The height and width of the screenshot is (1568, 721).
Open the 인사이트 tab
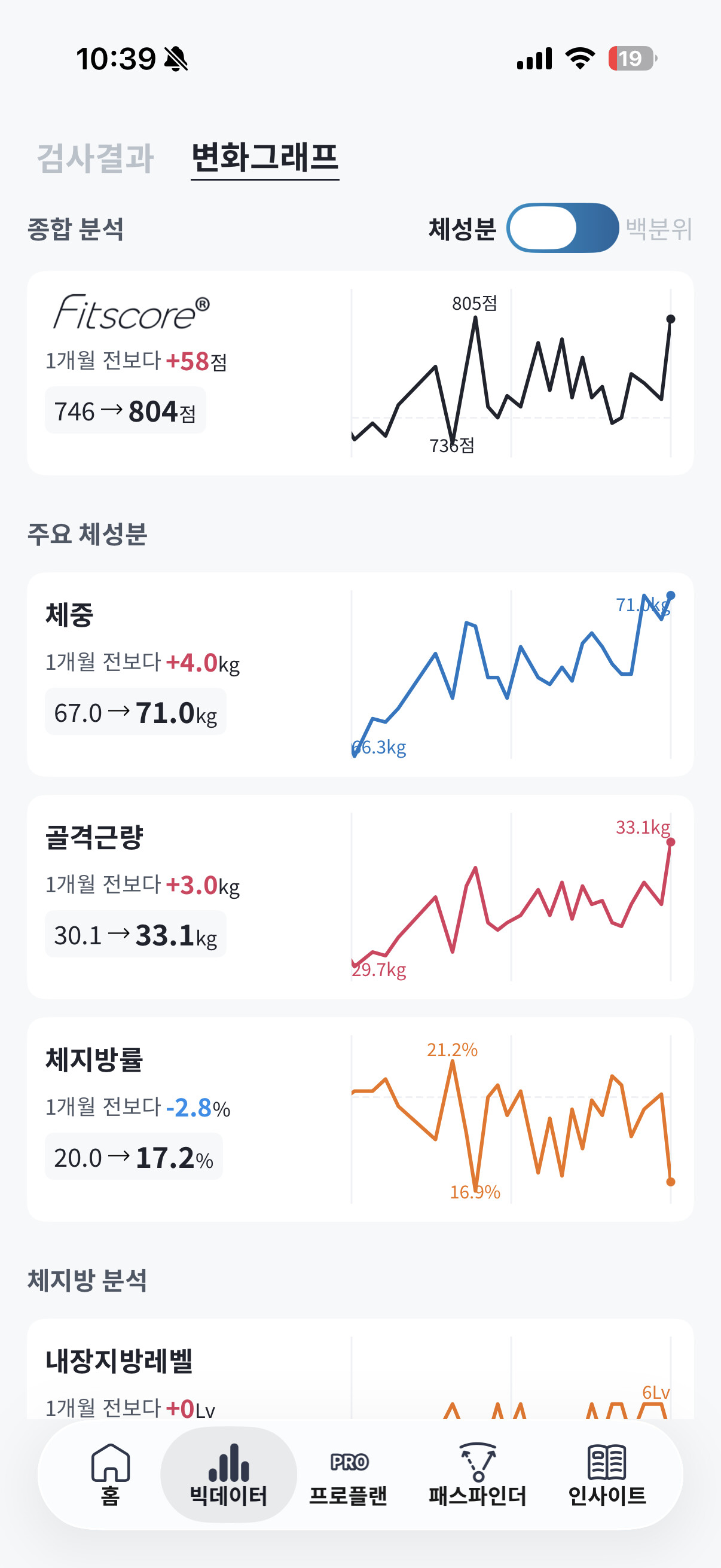(x=607, y=1474)
